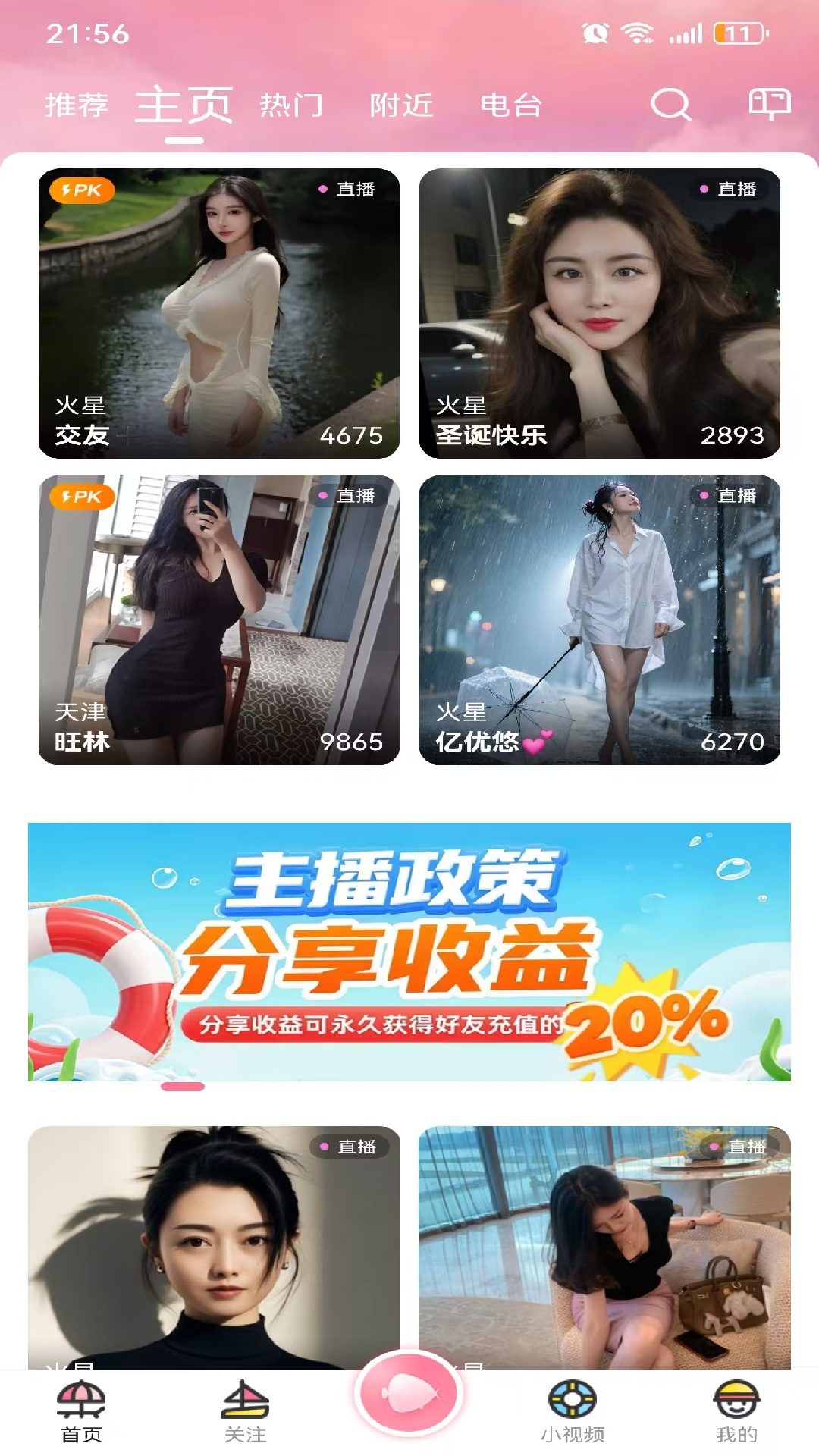The height and width of the screenshot is (1456, 819).
Task: Switch to the 附近 tab
Action: (x=402, y=106)
